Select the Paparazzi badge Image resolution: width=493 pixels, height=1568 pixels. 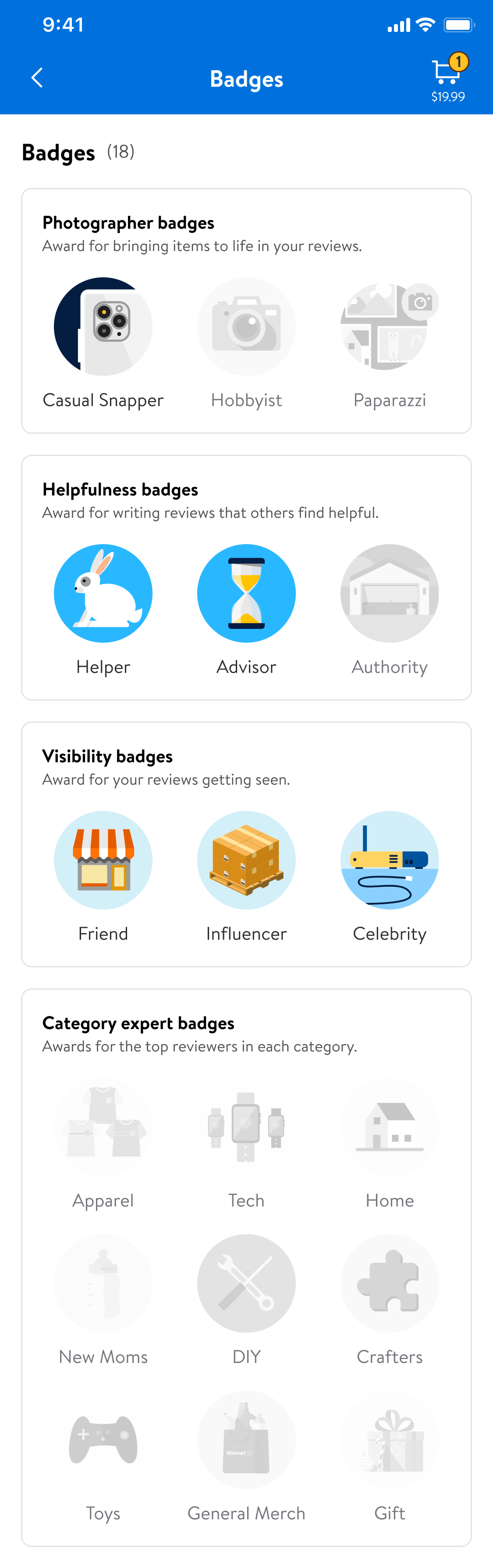(x=390, y=327)
